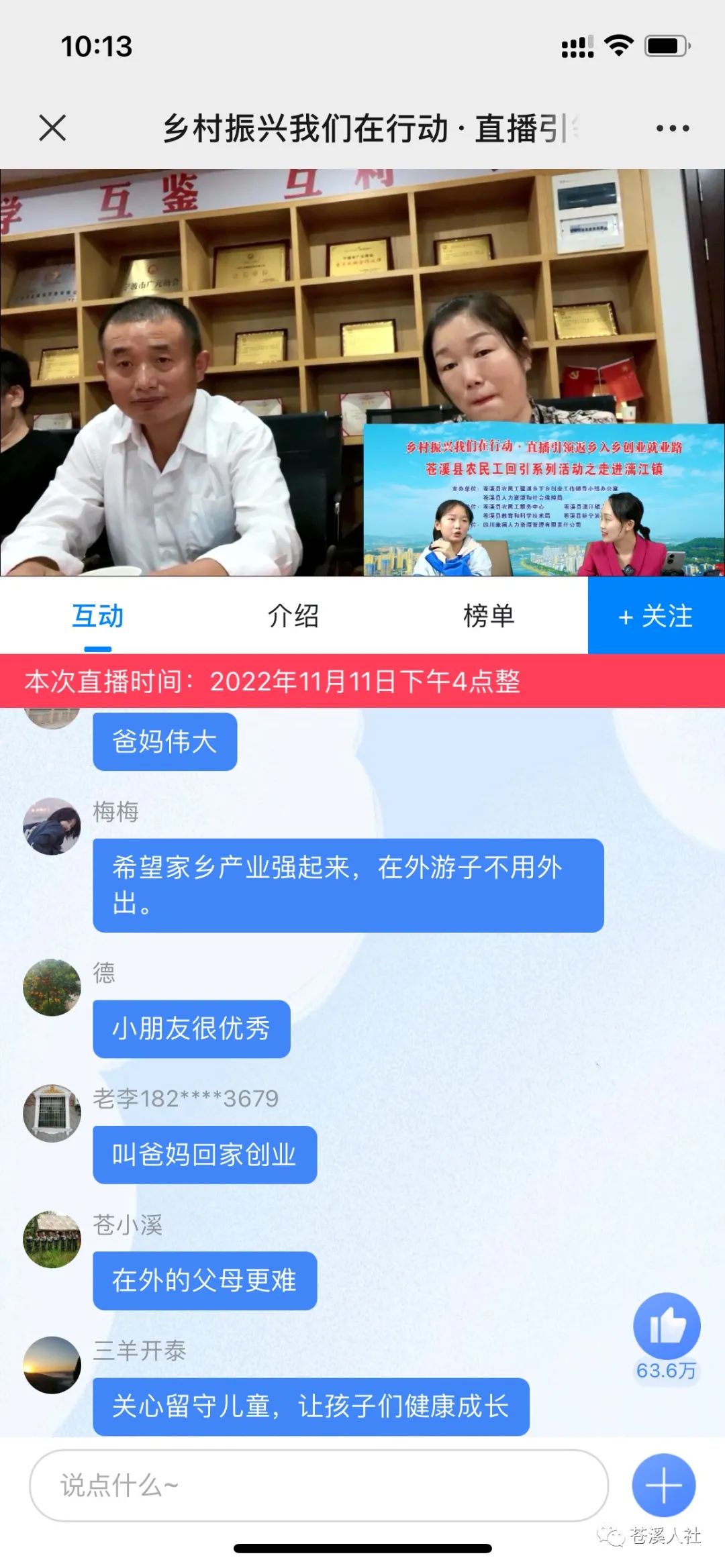Viewport: 725px width, 1568px height.
Task: Tap the 说点什么 comment field
Action: (x=319, y=1485)
